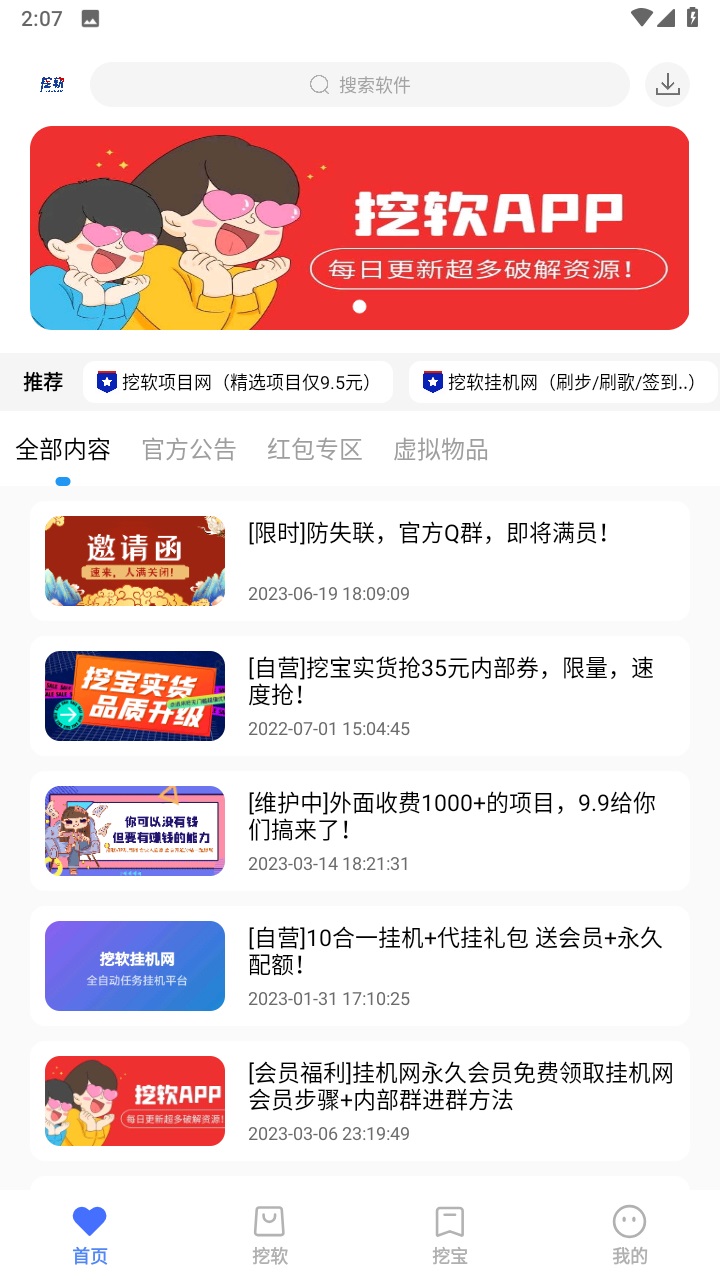
Task: Tap the shield badge icon before 挖软项目网
Action: 107,382
